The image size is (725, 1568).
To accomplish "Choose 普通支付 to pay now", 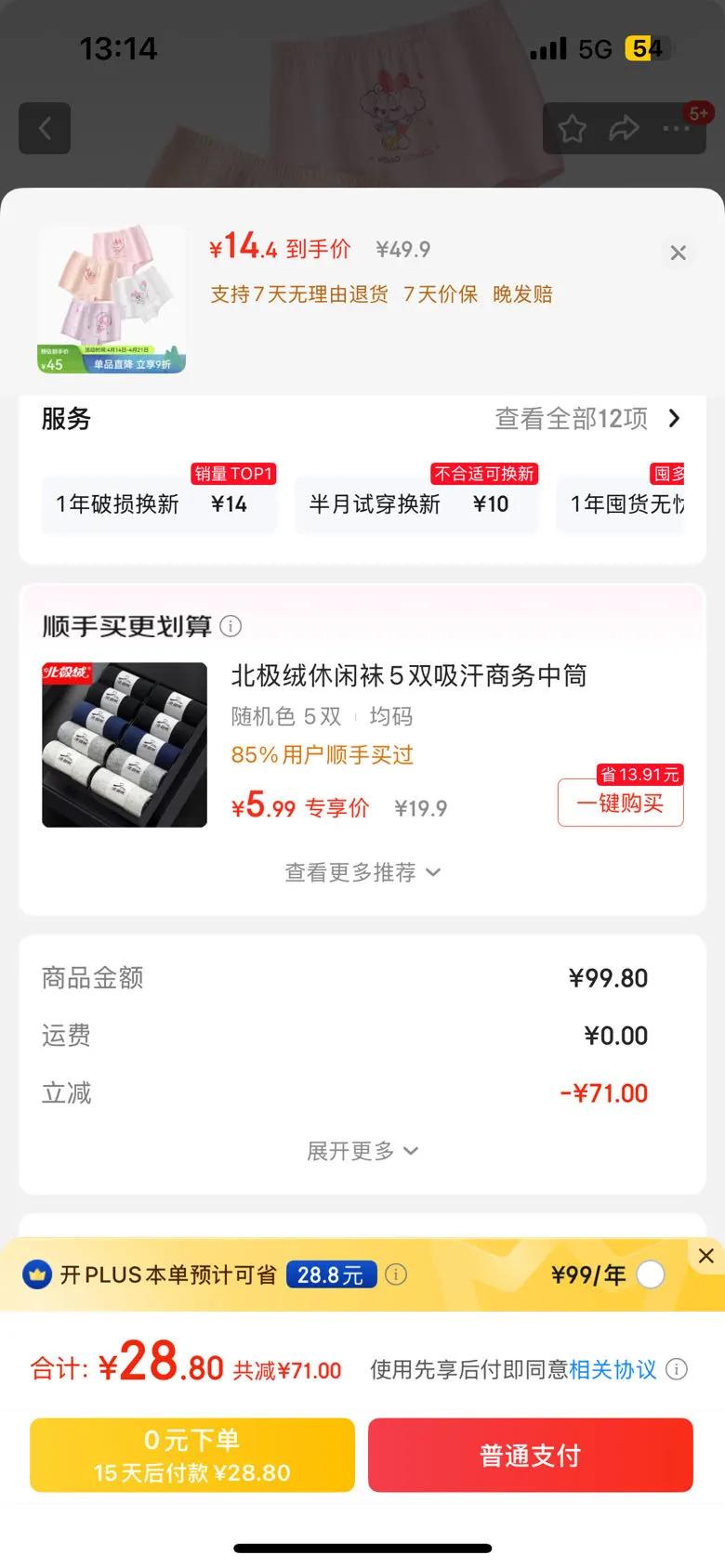I will [x=530, y=1455].
